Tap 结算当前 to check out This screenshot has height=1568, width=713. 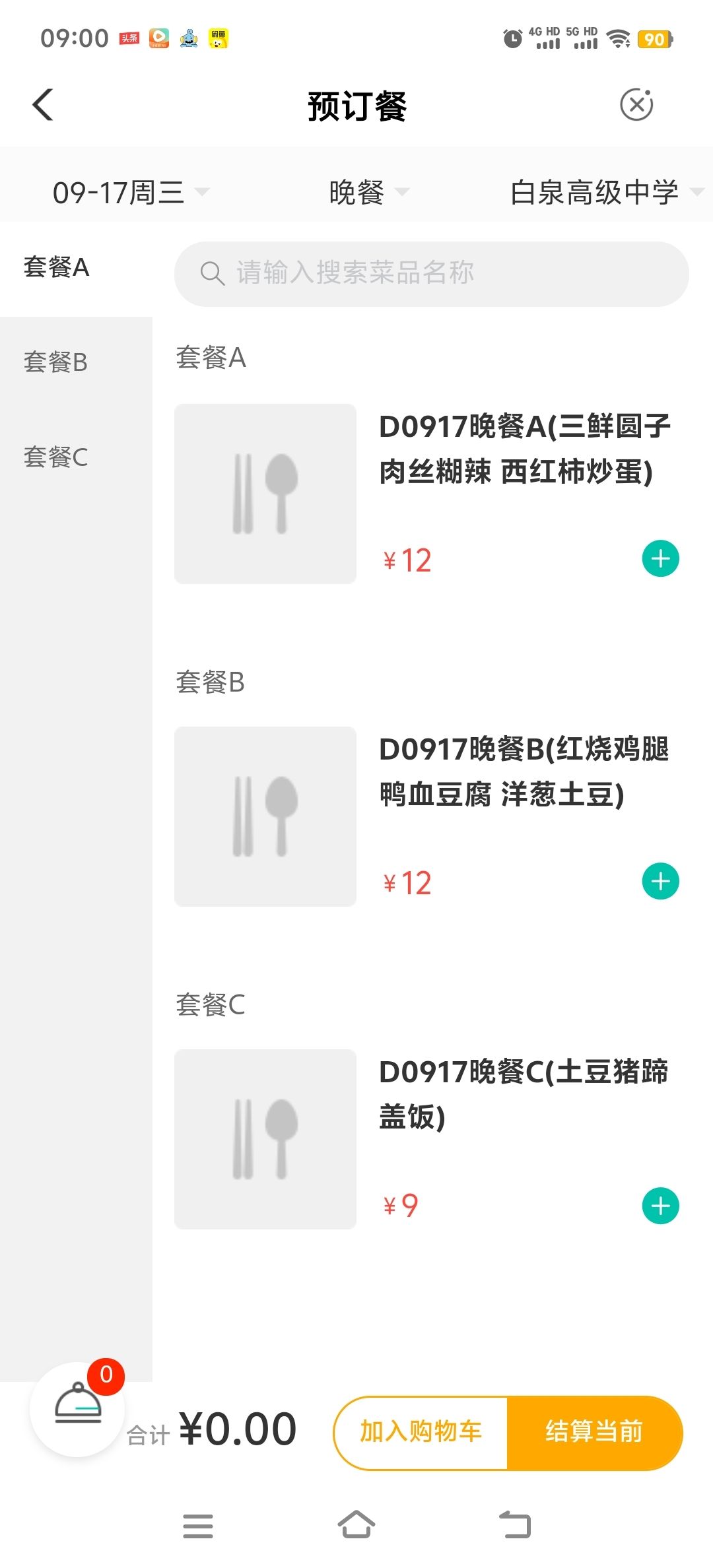tap(594, 1432)
